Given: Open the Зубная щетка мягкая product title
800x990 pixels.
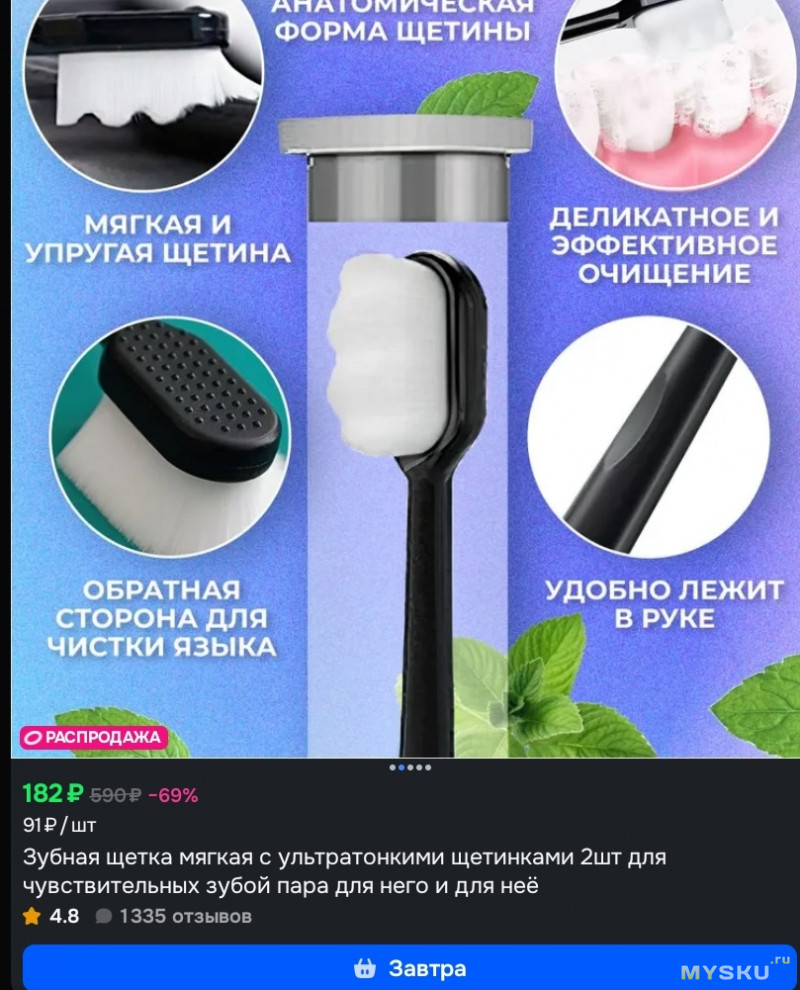Looking at the screenshot, I should coord(344,871).
